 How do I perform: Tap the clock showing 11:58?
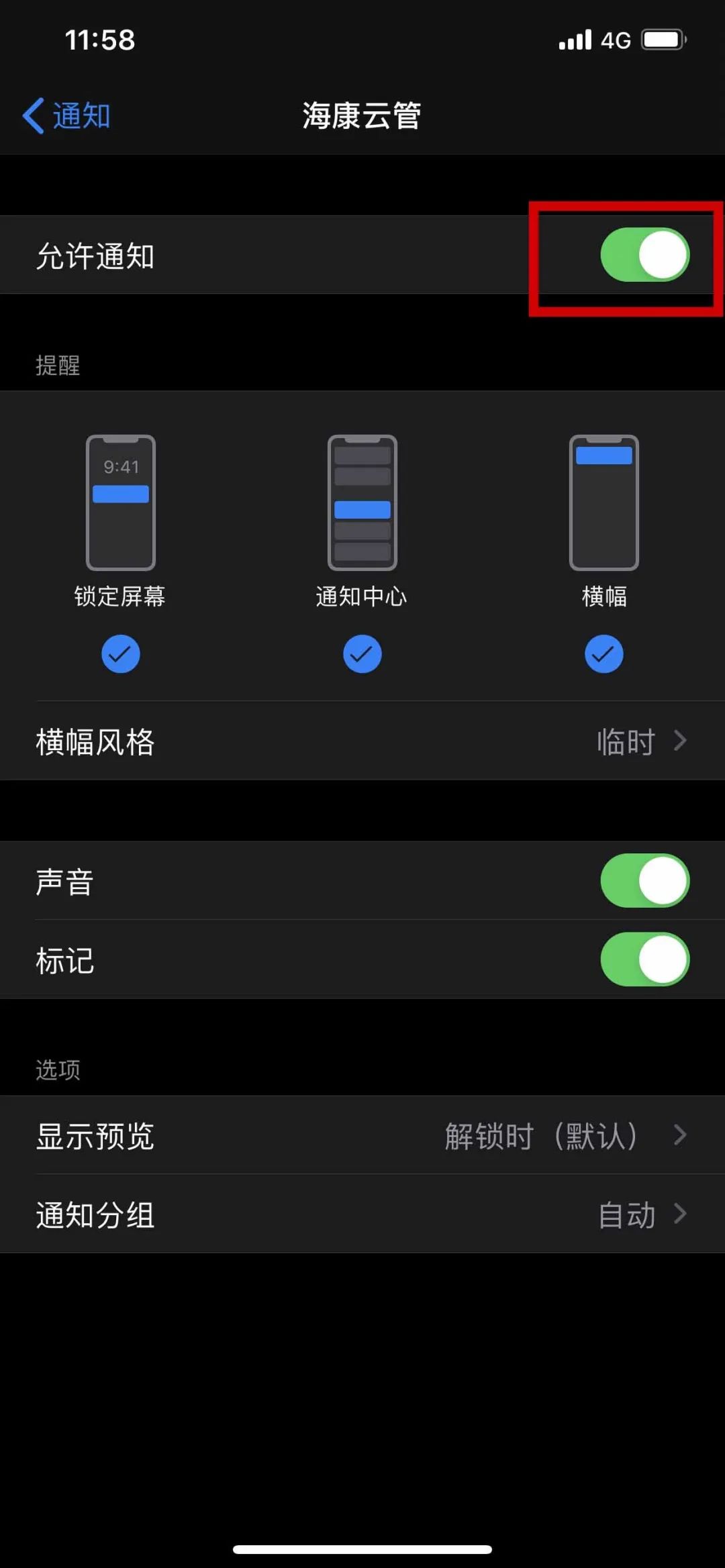coord(99,40)
